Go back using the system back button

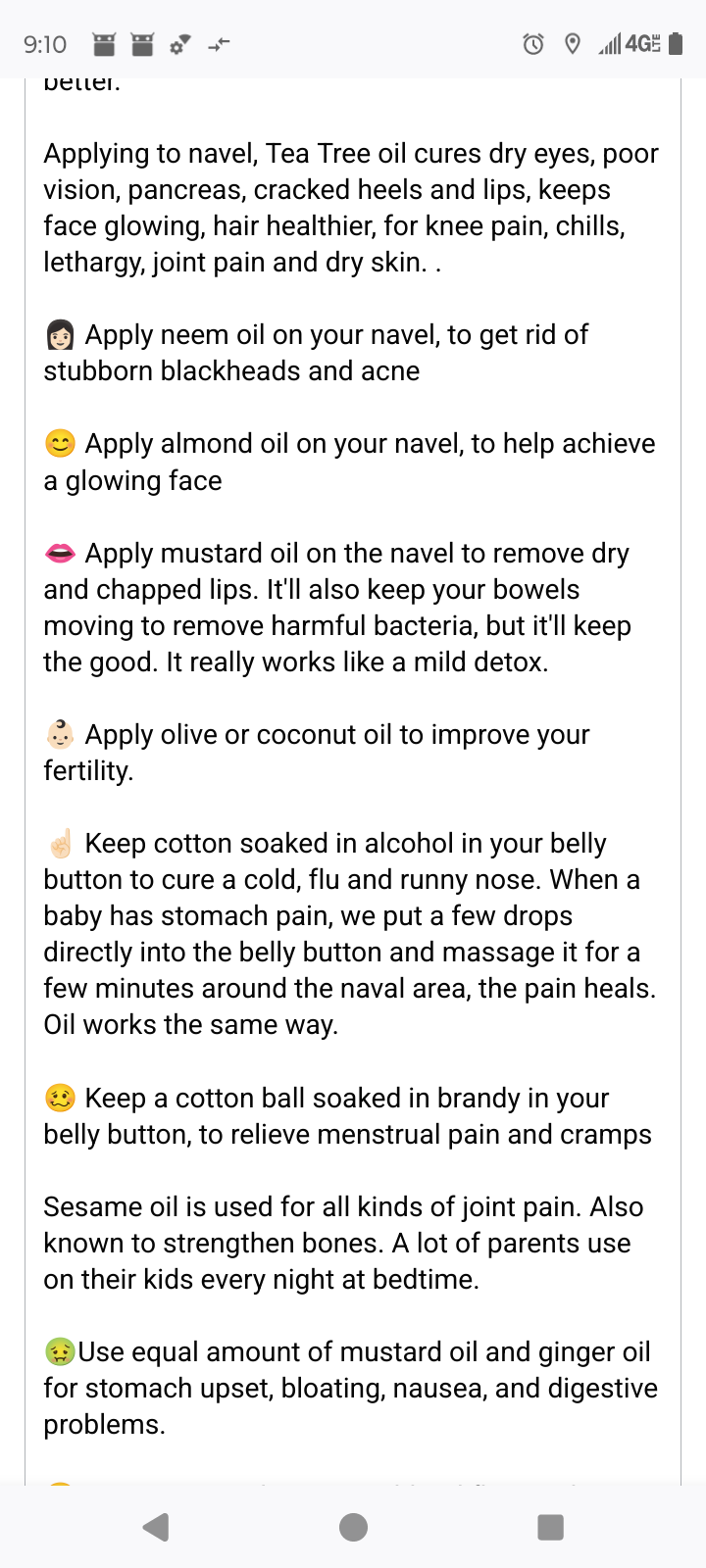pyautogui.click(x=156, y=1527)
